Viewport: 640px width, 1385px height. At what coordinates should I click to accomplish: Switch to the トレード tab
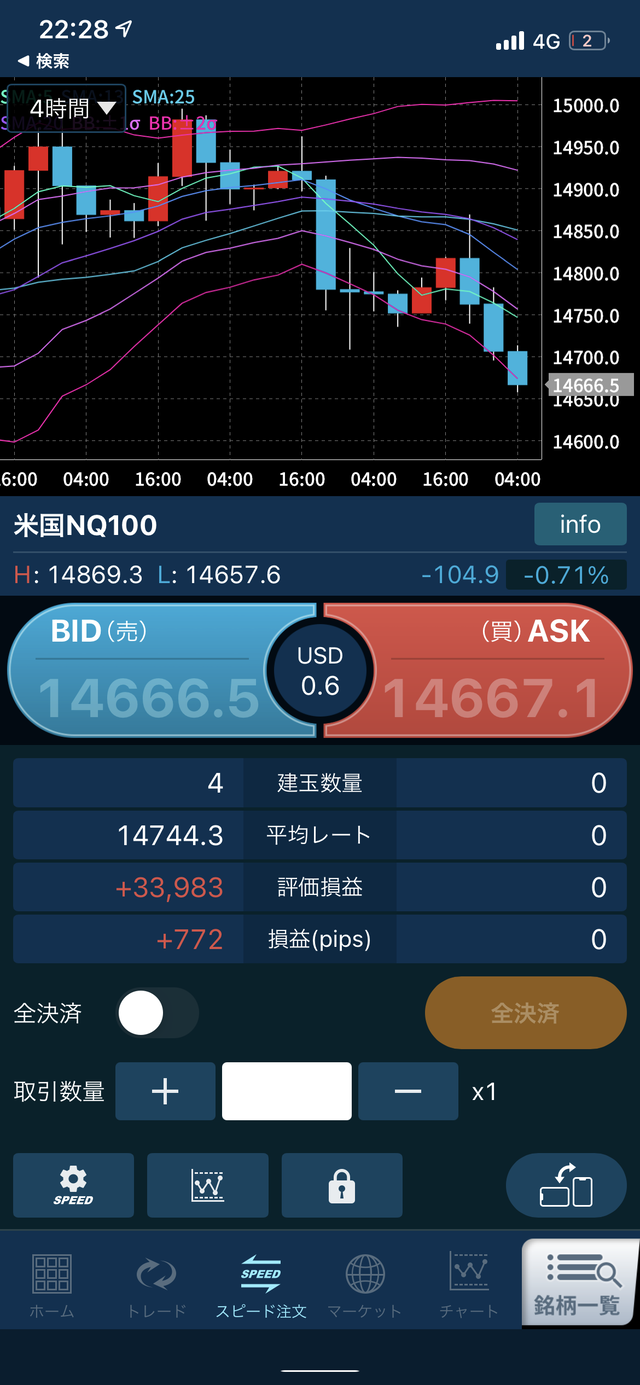click(x=156, y=1284)
